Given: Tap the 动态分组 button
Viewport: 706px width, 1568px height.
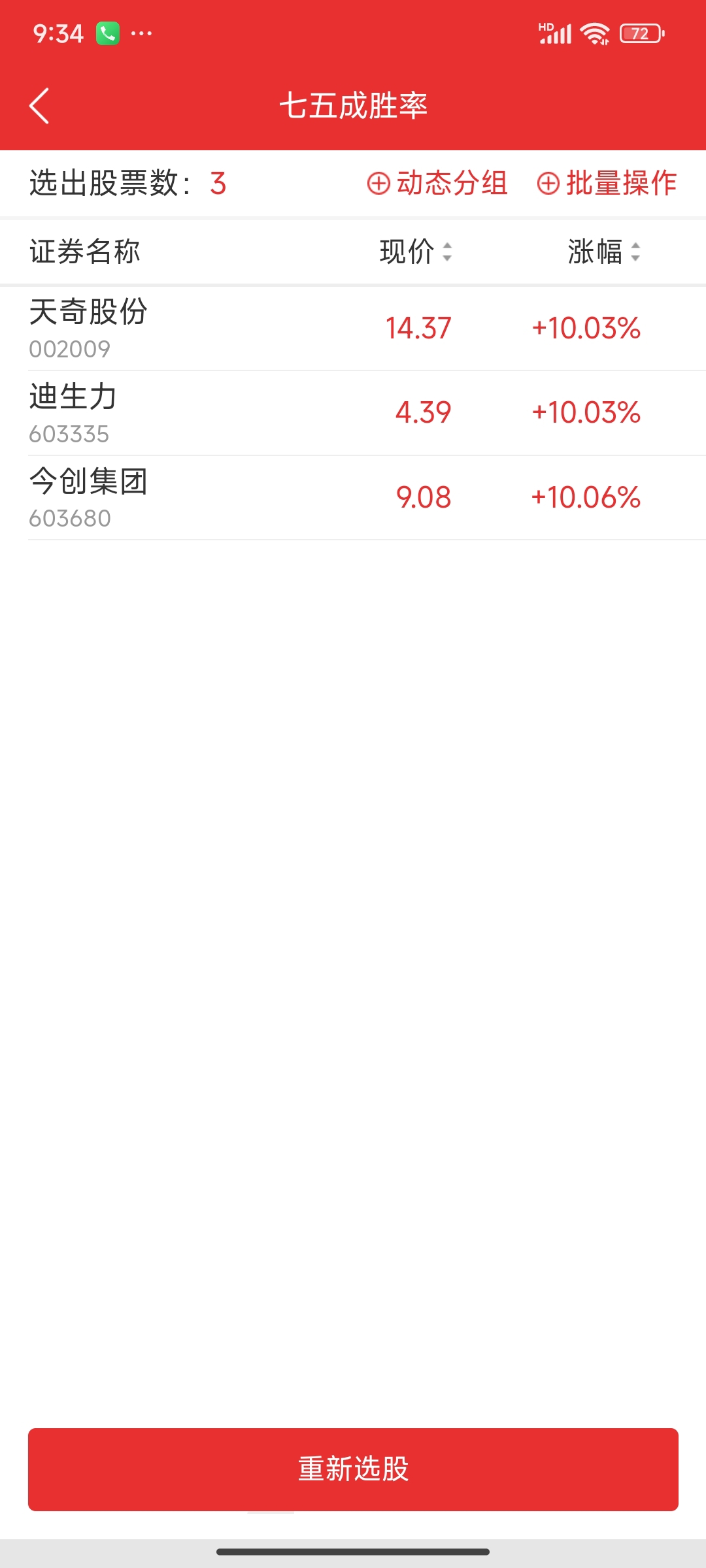Looking at the screenshot, I should [437, 183].
